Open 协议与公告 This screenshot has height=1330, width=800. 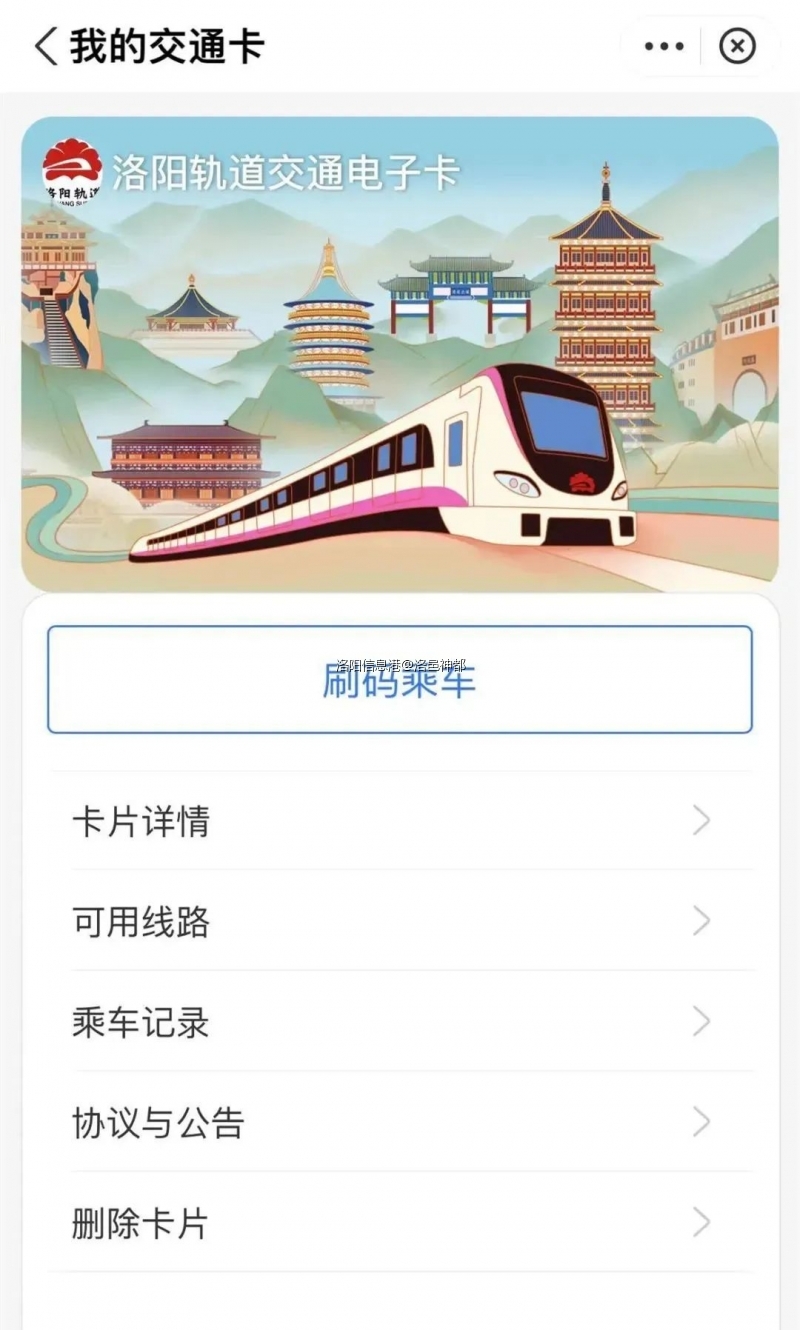(x=400, y=1122)
